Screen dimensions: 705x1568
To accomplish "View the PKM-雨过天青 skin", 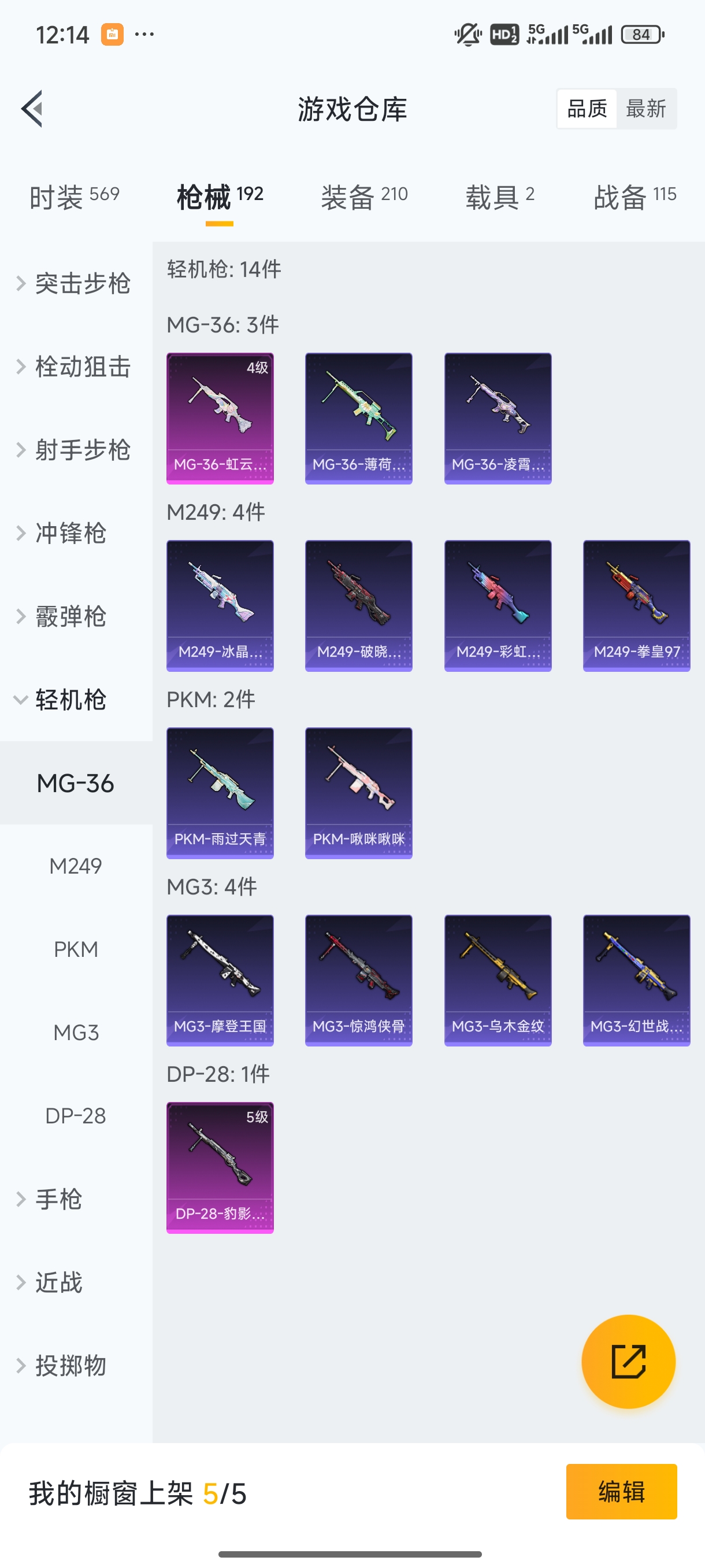I will click(x=220, y=793).
